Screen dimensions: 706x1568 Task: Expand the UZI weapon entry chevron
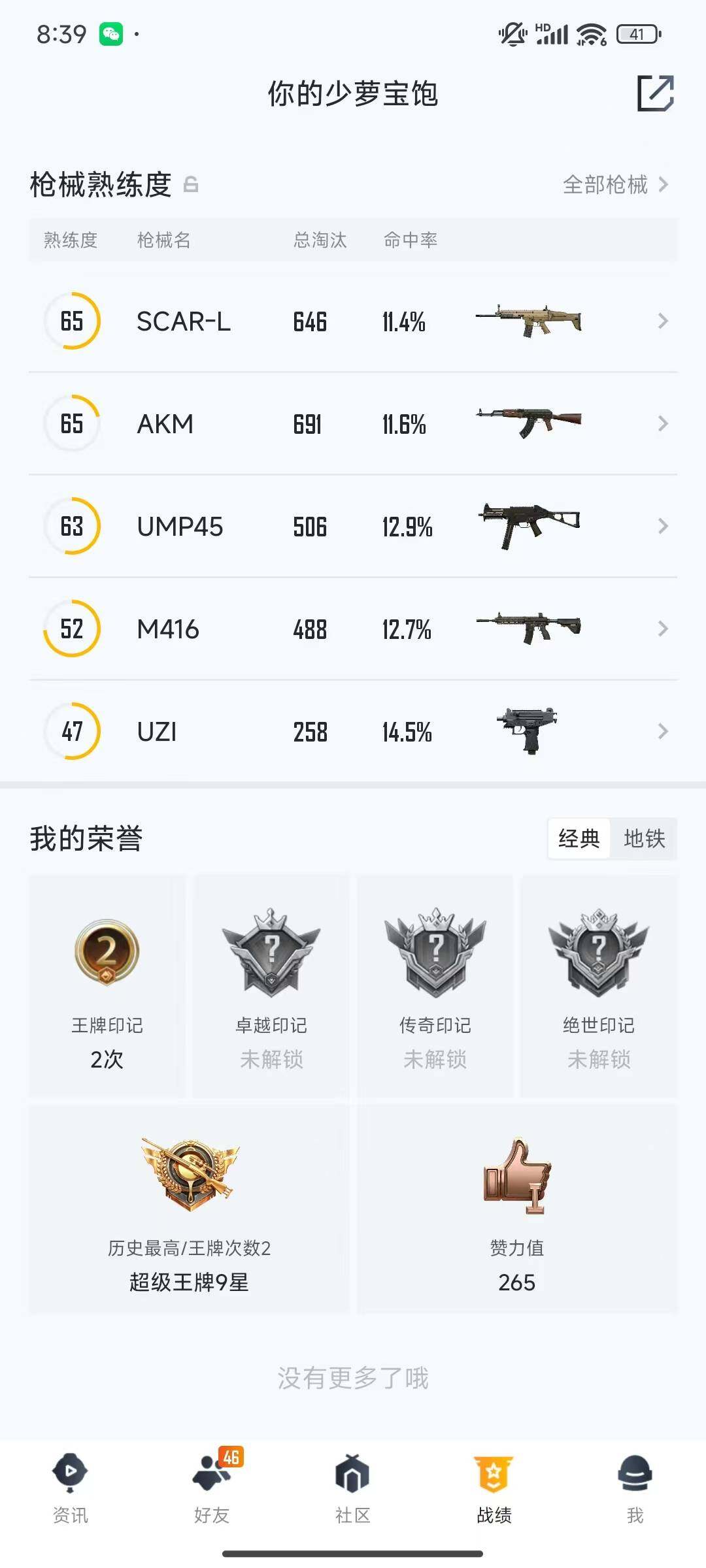(x=663, y=732)
